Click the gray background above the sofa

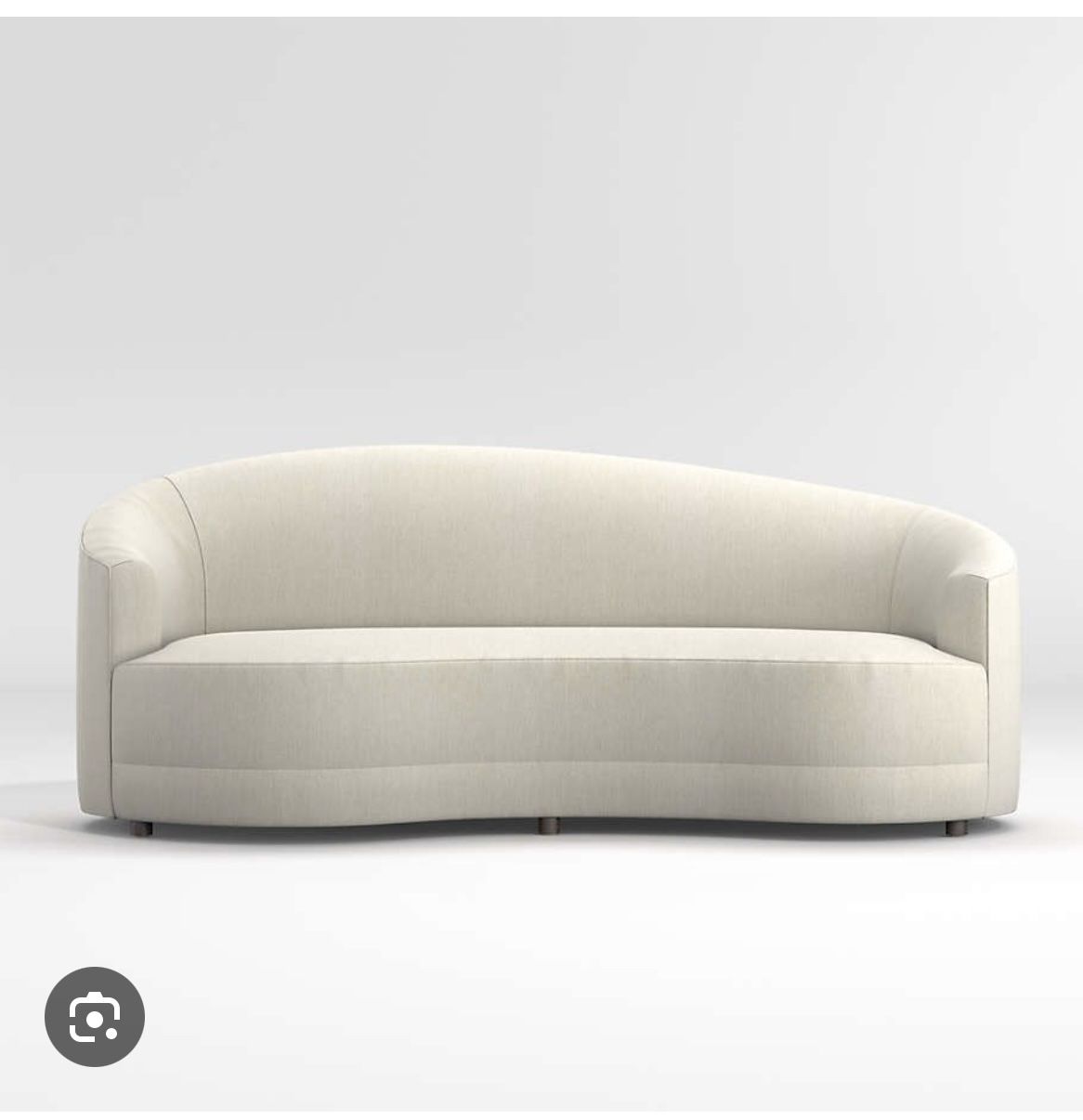click(541, 232)
